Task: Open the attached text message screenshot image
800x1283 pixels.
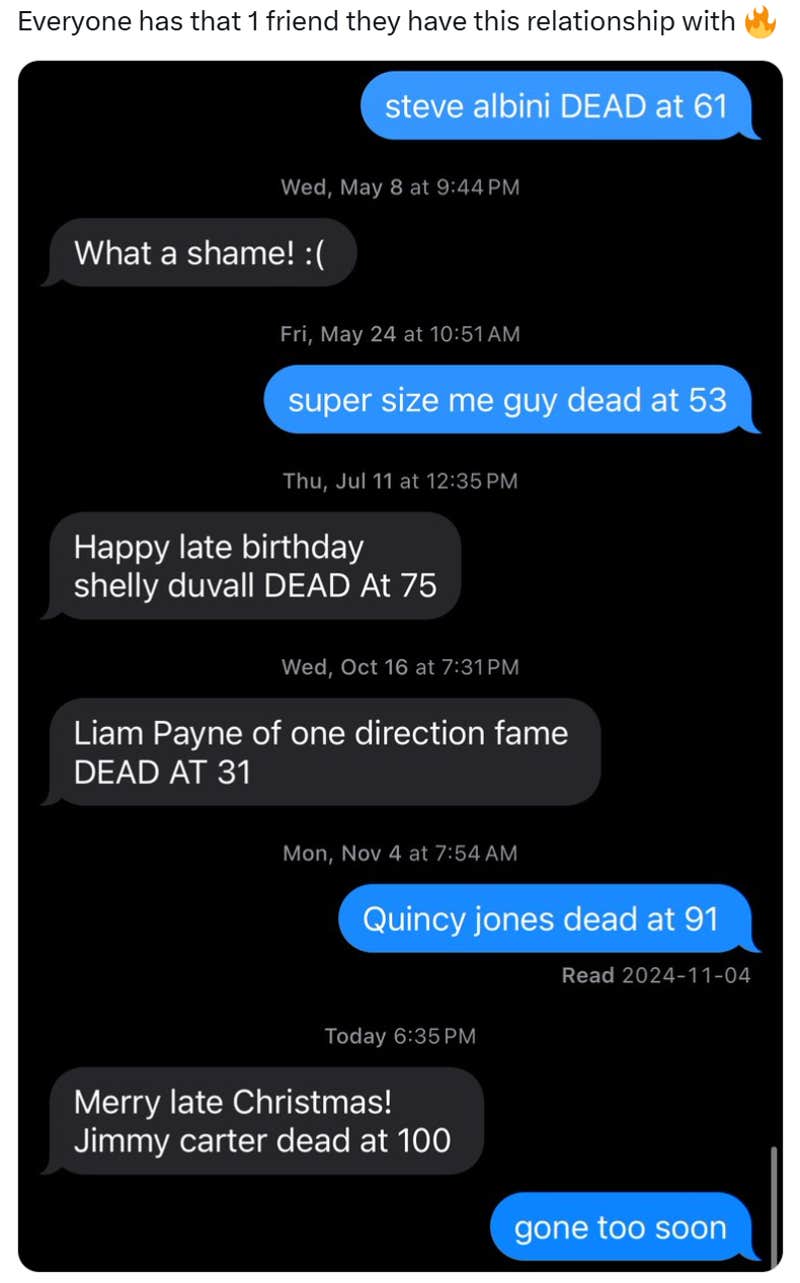Action: pyautogui.click(x=400, y=665)
